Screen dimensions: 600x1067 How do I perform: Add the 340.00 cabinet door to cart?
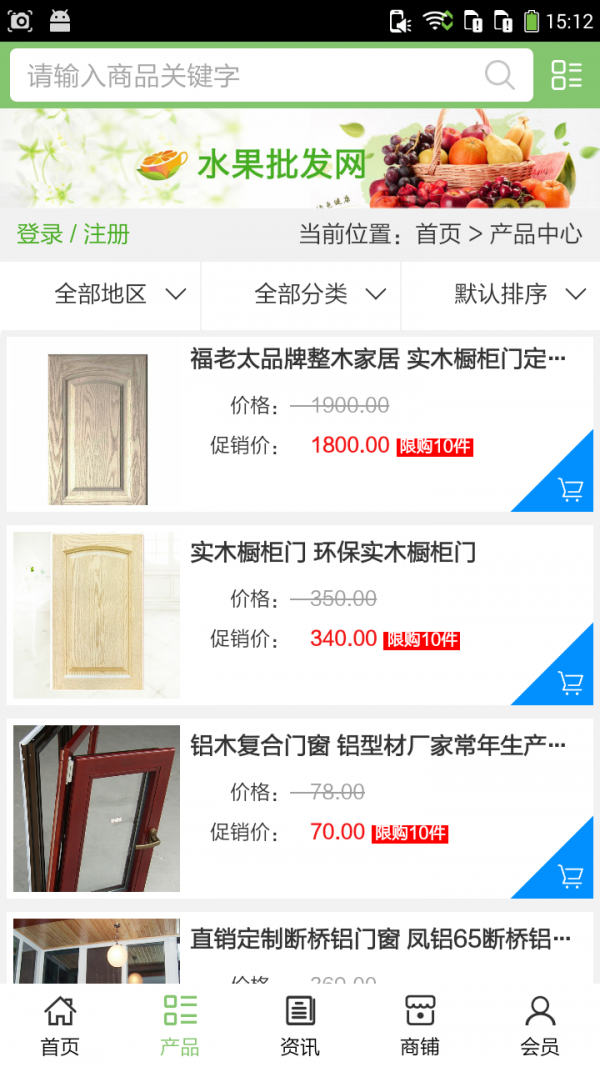coord(570,682)
